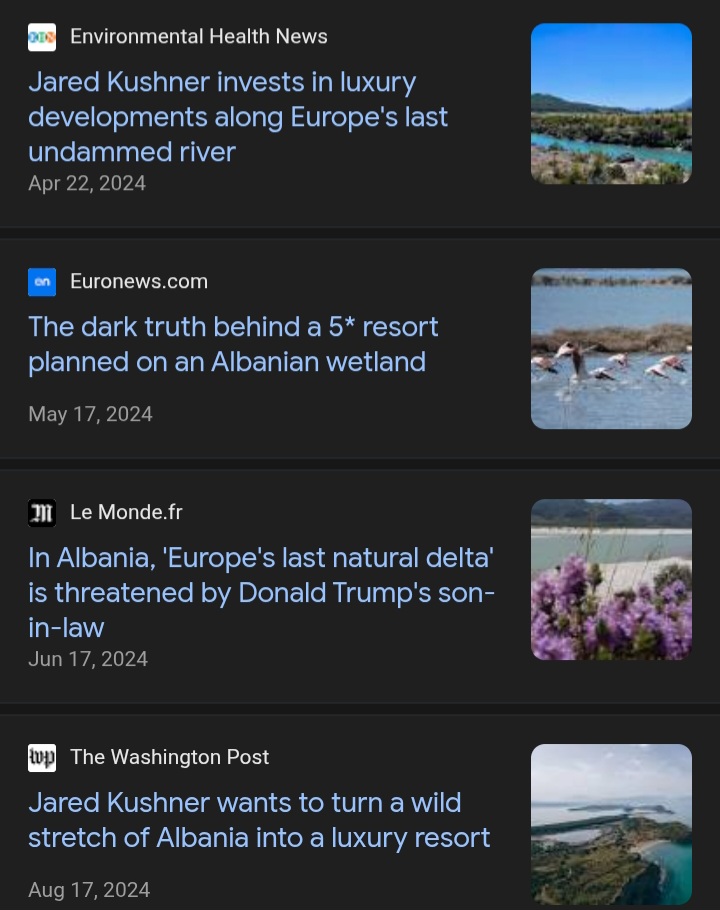Open Le Monde article on Europe's last natural delta

pyautogui.click(x=261, y=592)
